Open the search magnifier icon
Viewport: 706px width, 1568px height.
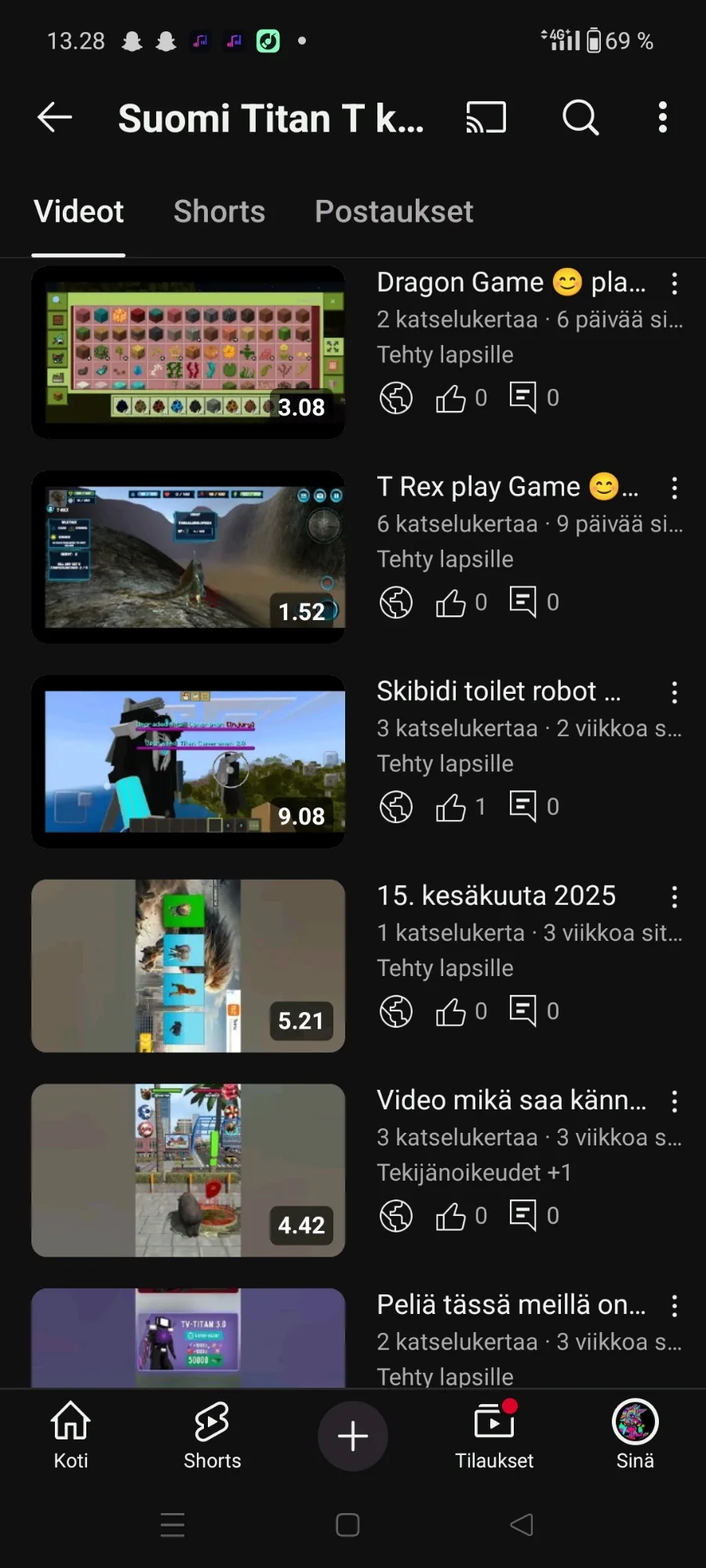pyautogui.click(x=580, y=118)
